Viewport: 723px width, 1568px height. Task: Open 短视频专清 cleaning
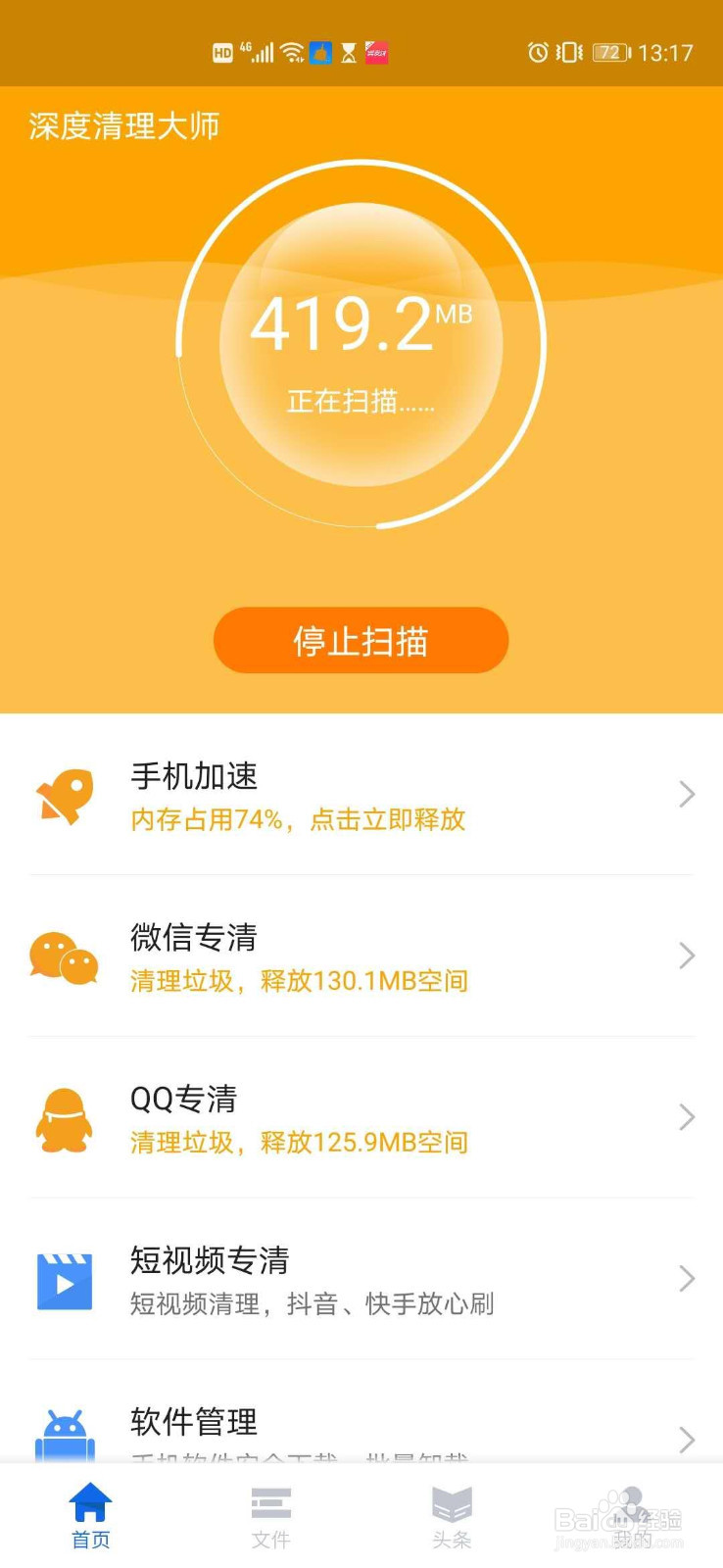point(361,1280)
